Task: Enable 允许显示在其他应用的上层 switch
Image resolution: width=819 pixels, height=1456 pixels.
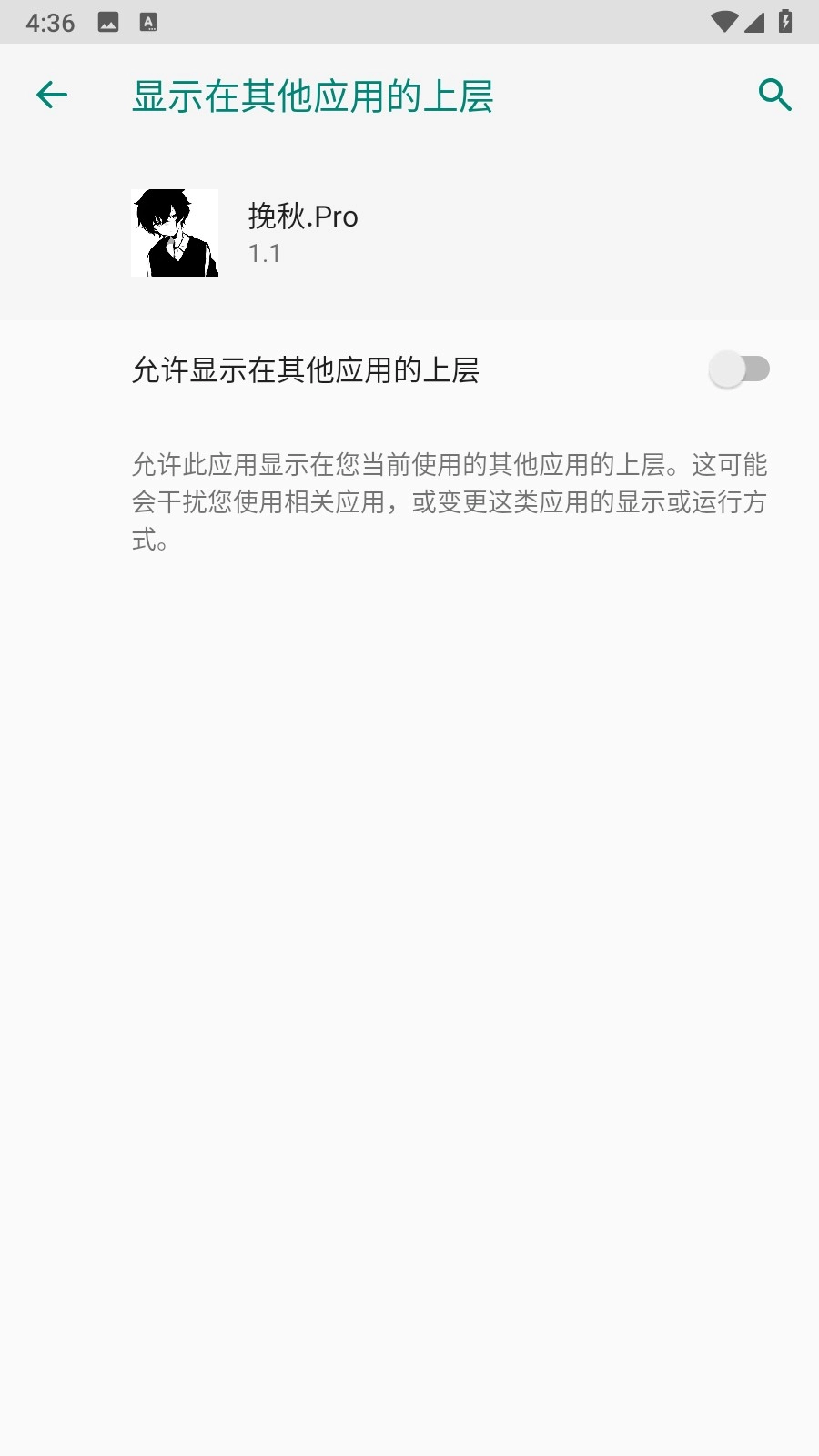Action: pyautogui.click(x=739, y=369)
